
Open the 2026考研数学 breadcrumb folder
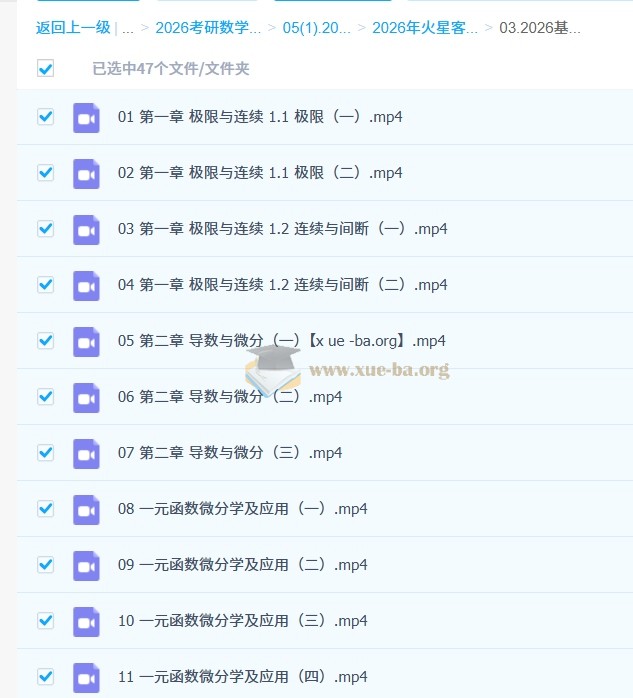click(x=207, y=28)
